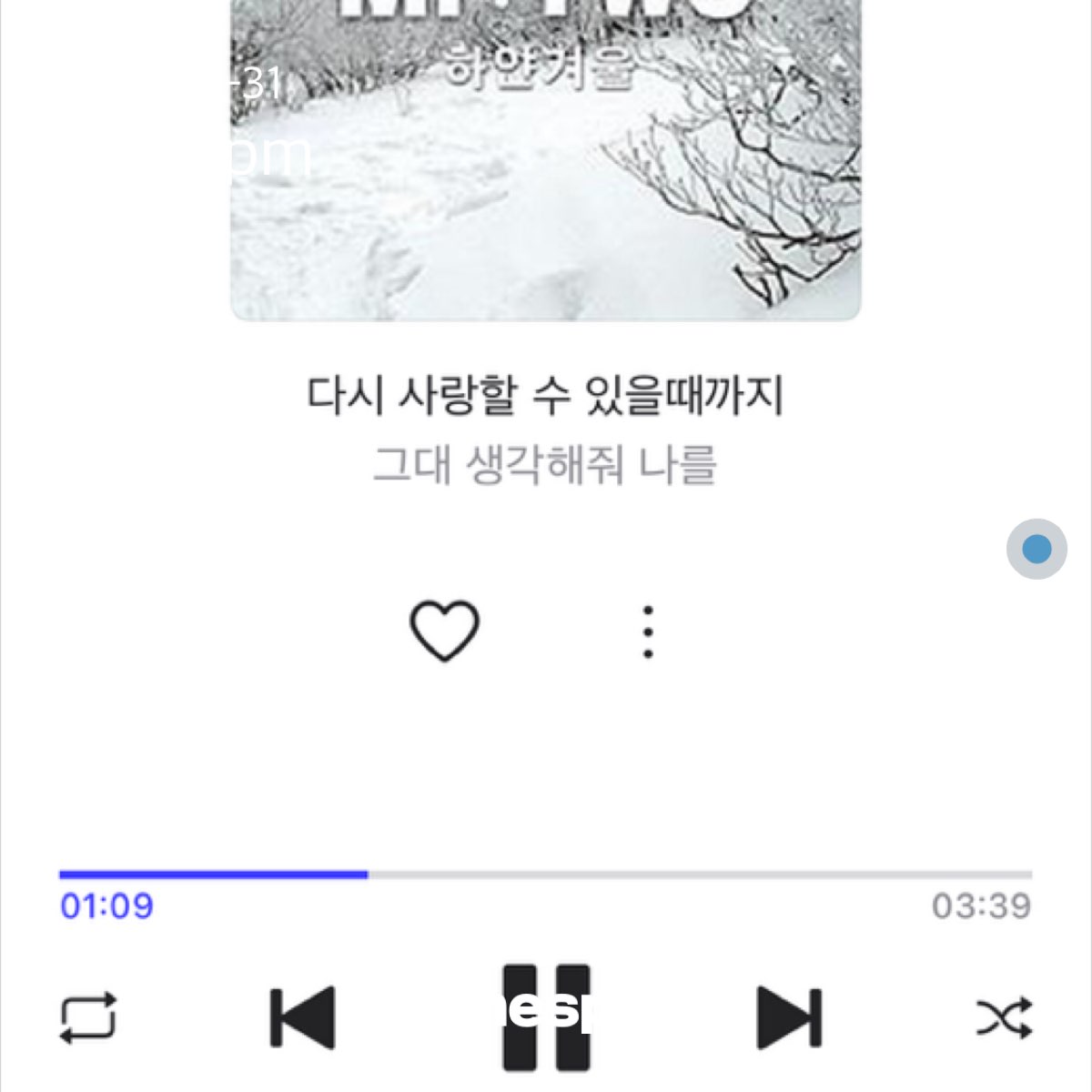The image size is (1092, 1092).
Task: Go back to the previous track
Action: click(x=303, y=1017)
